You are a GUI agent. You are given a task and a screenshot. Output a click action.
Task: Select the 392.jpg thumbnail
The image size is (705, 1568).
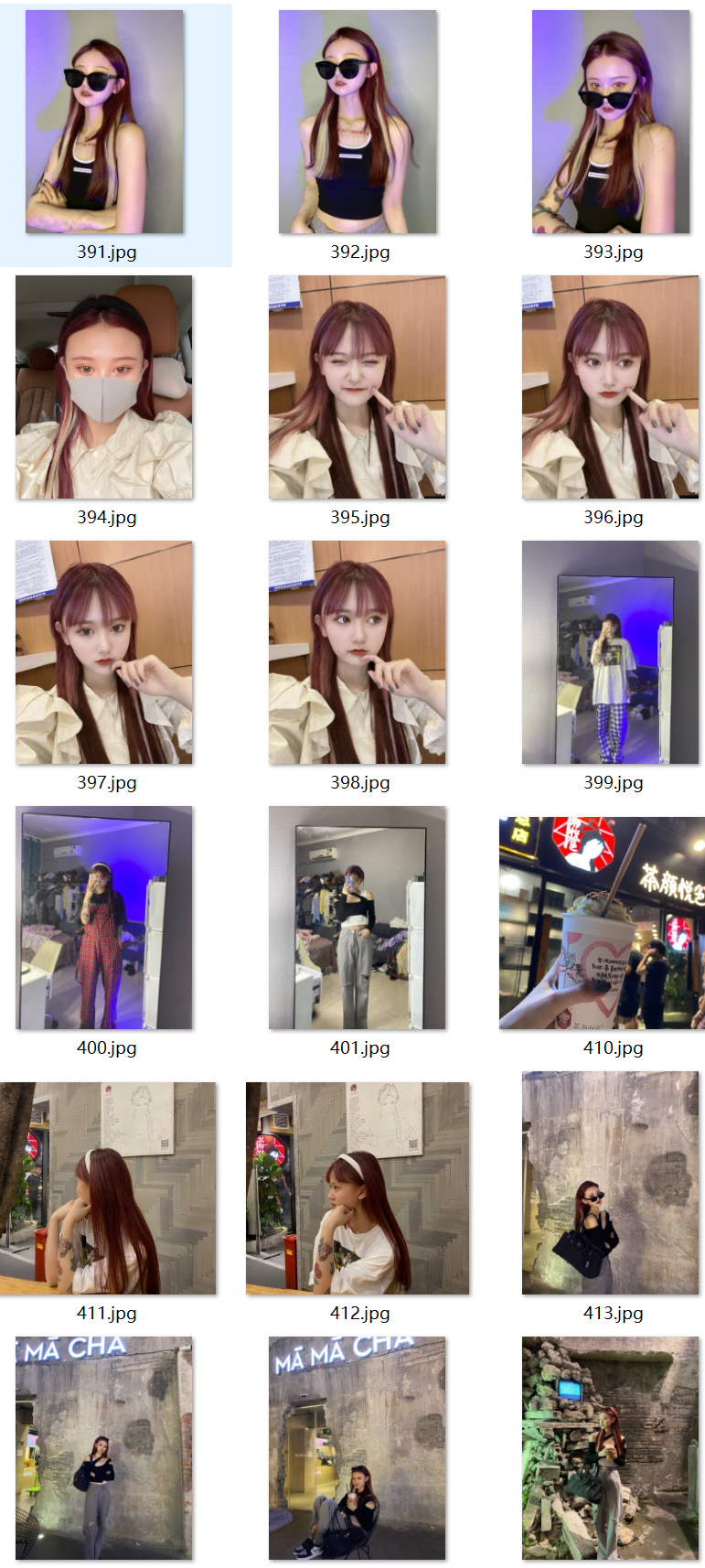[358, 122]
